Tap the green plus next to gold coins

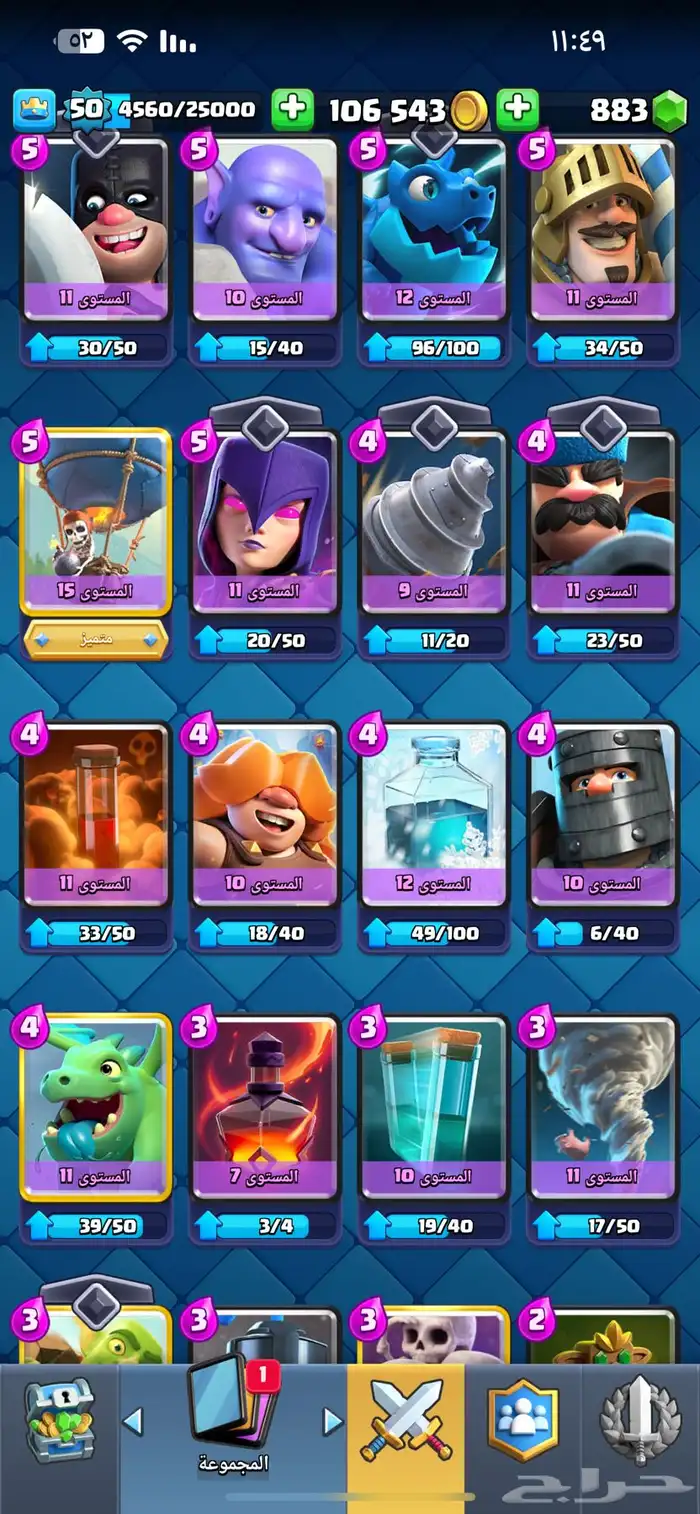click(517, 110)
